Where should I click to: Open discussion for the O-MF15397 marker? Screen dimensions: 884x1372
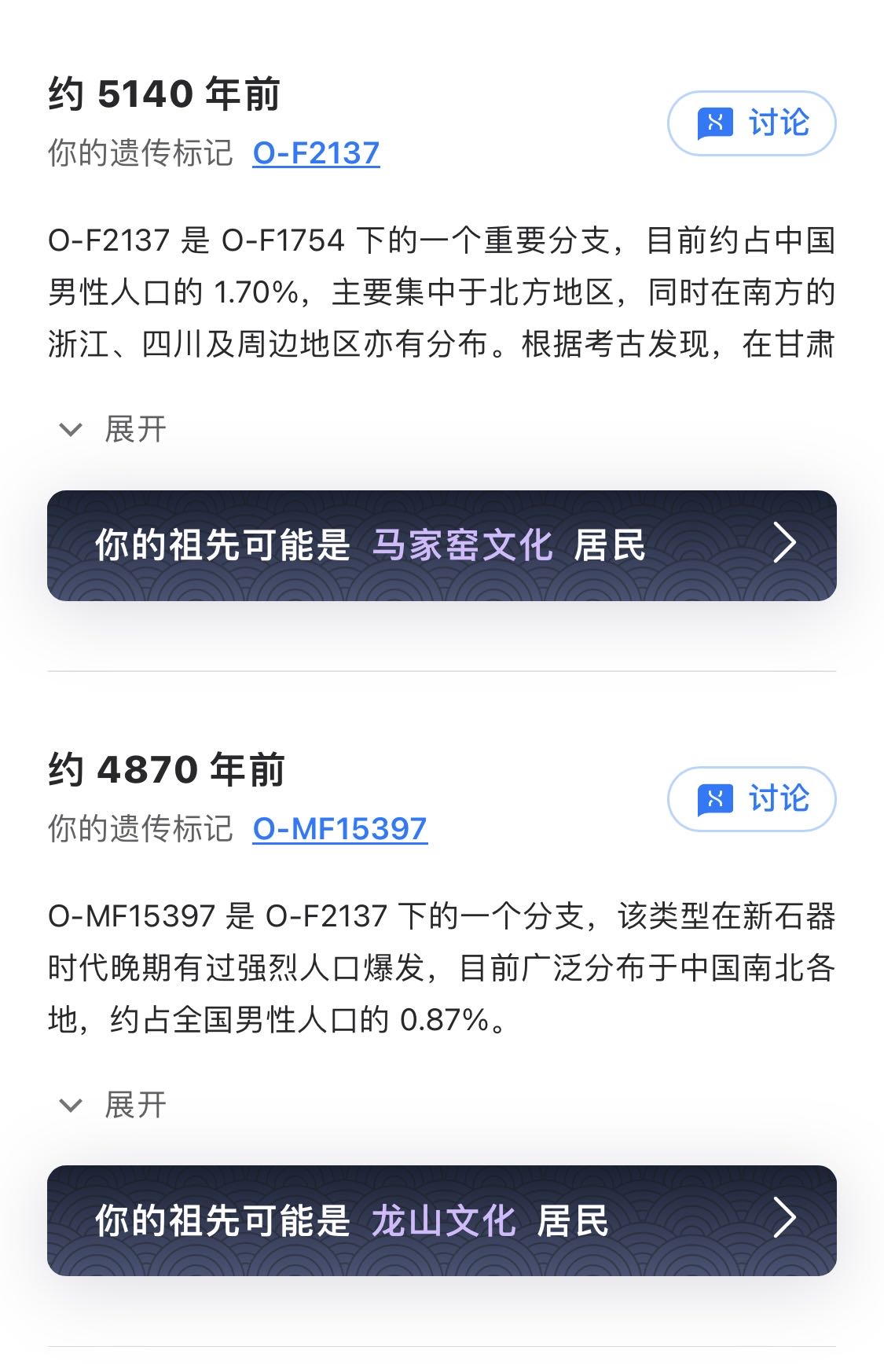(751, 798)
